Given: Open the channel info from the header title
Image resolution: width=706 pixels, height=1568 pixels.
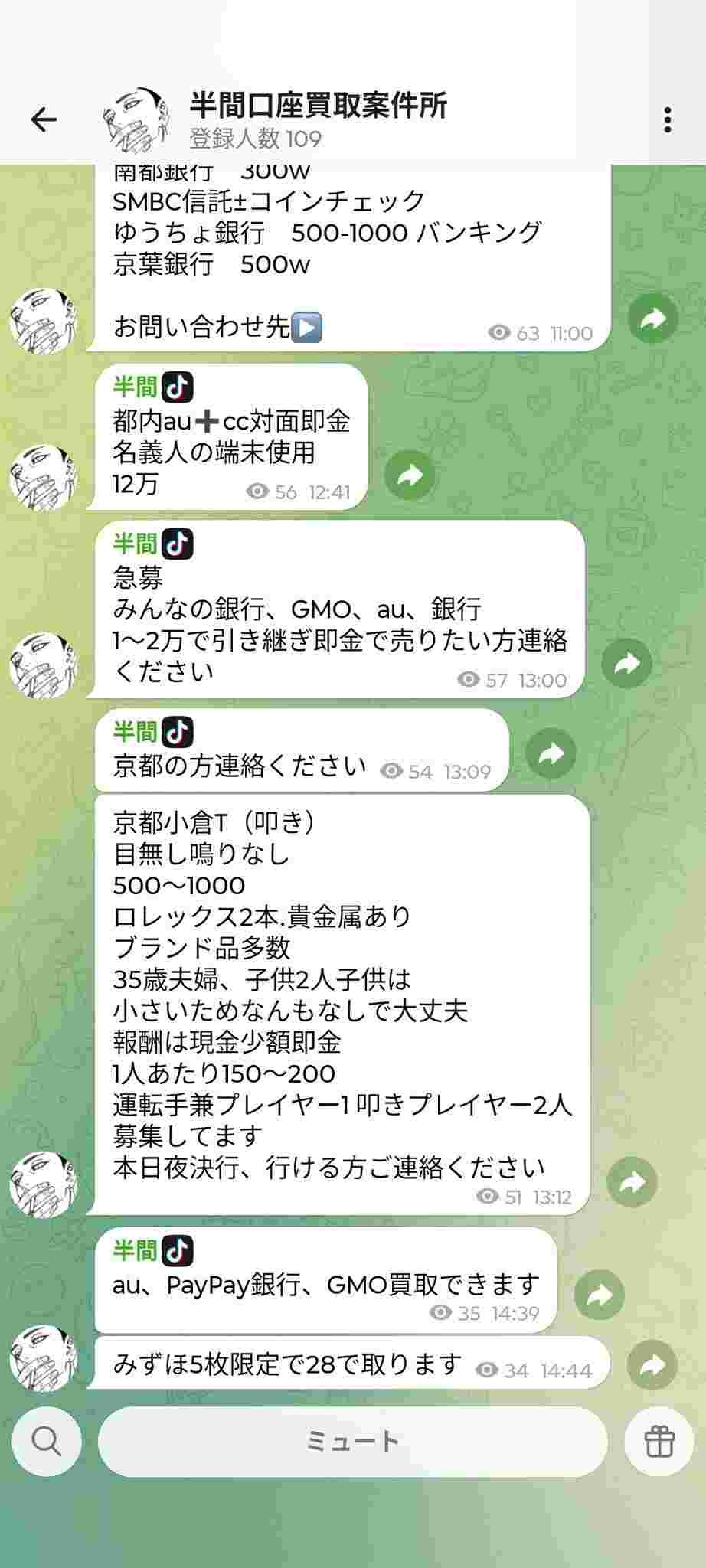Looking at the screenshot, I should point(318,106).
